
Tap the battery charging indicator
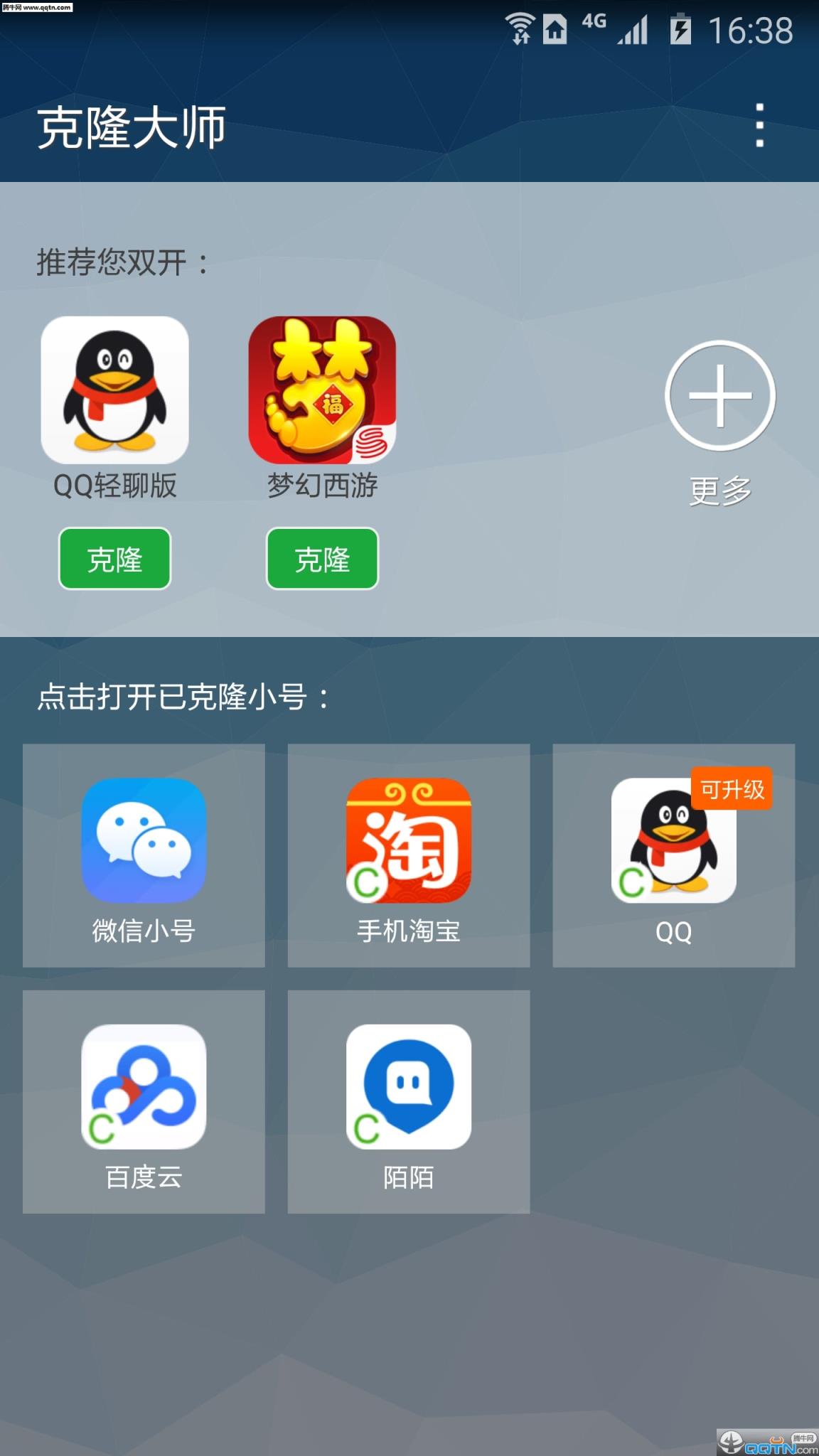(680, 30)
